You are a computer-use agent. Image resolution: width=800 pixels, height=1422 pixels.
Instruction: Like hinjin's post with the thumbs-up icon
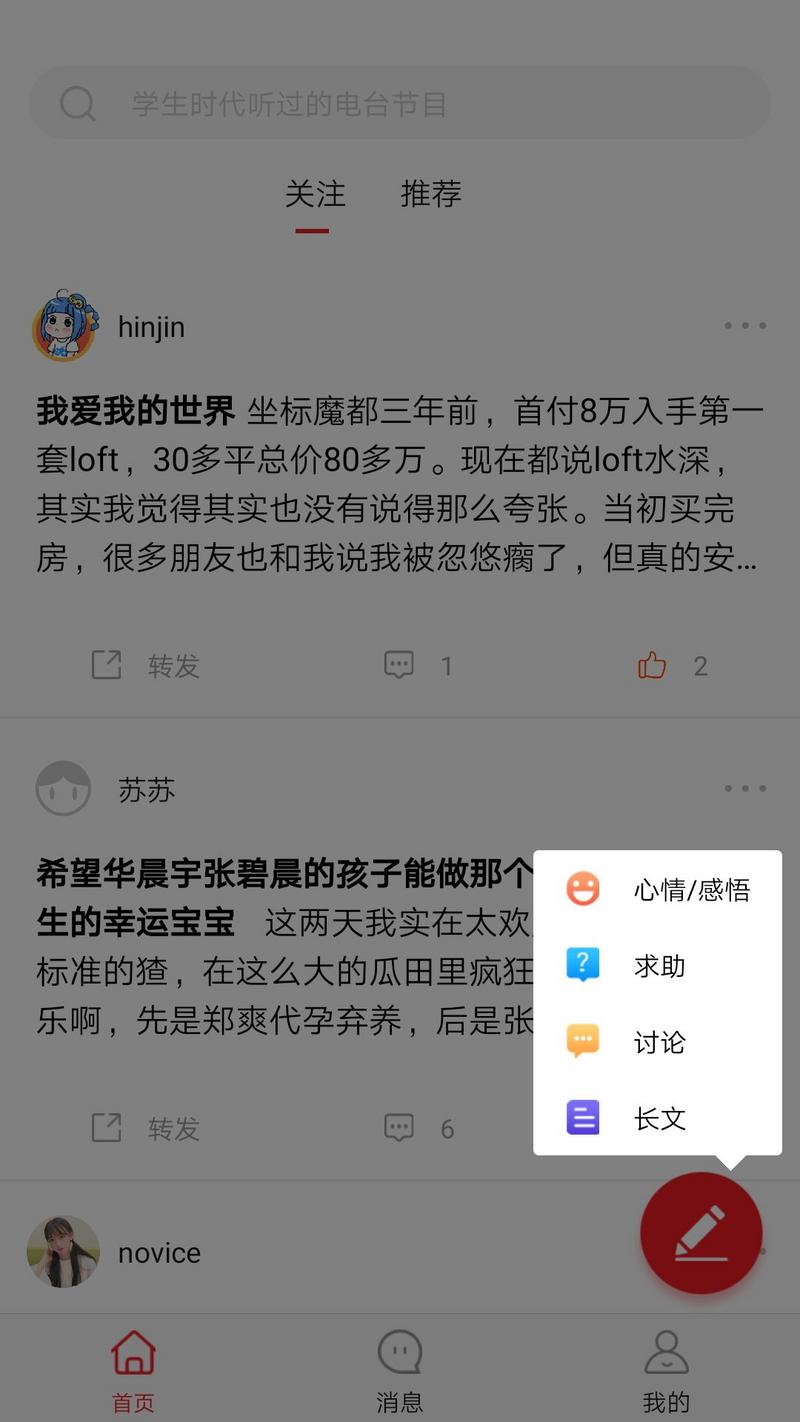click(x=652, y=664)
